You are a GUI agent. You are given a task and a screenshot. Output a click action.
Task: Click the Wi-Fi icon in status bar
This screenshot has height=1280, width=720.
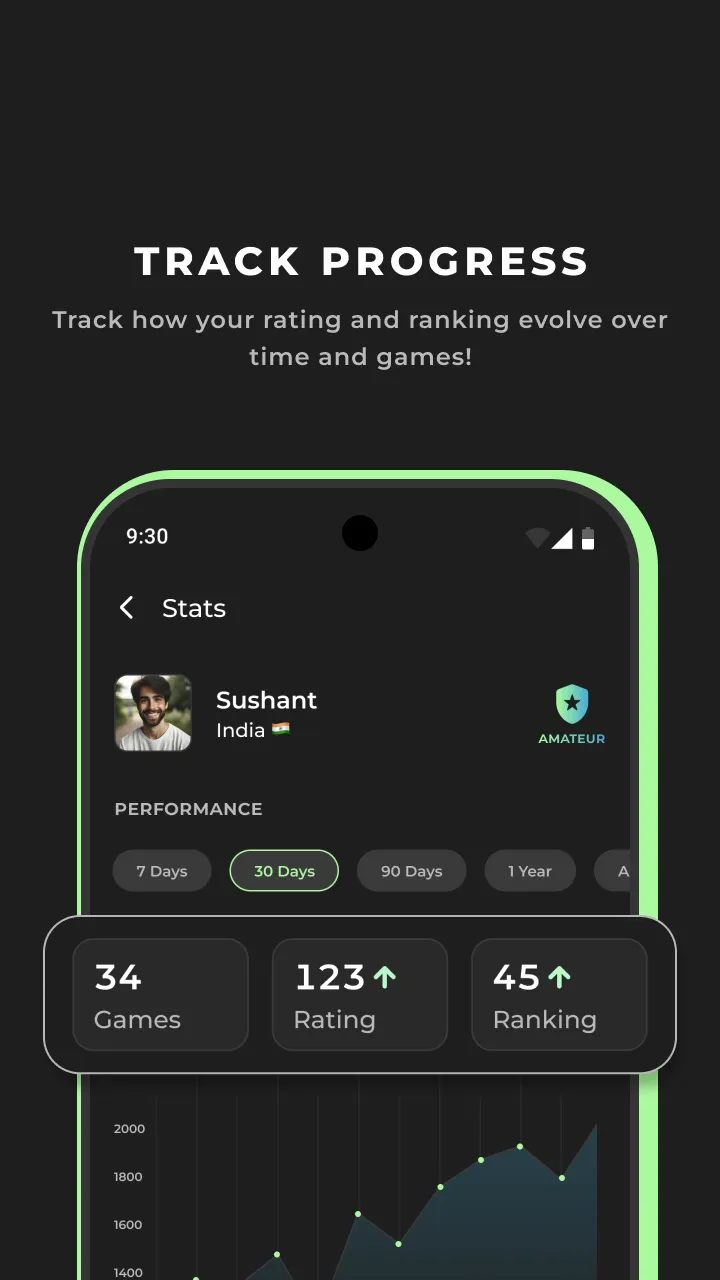tap(537, 538)
